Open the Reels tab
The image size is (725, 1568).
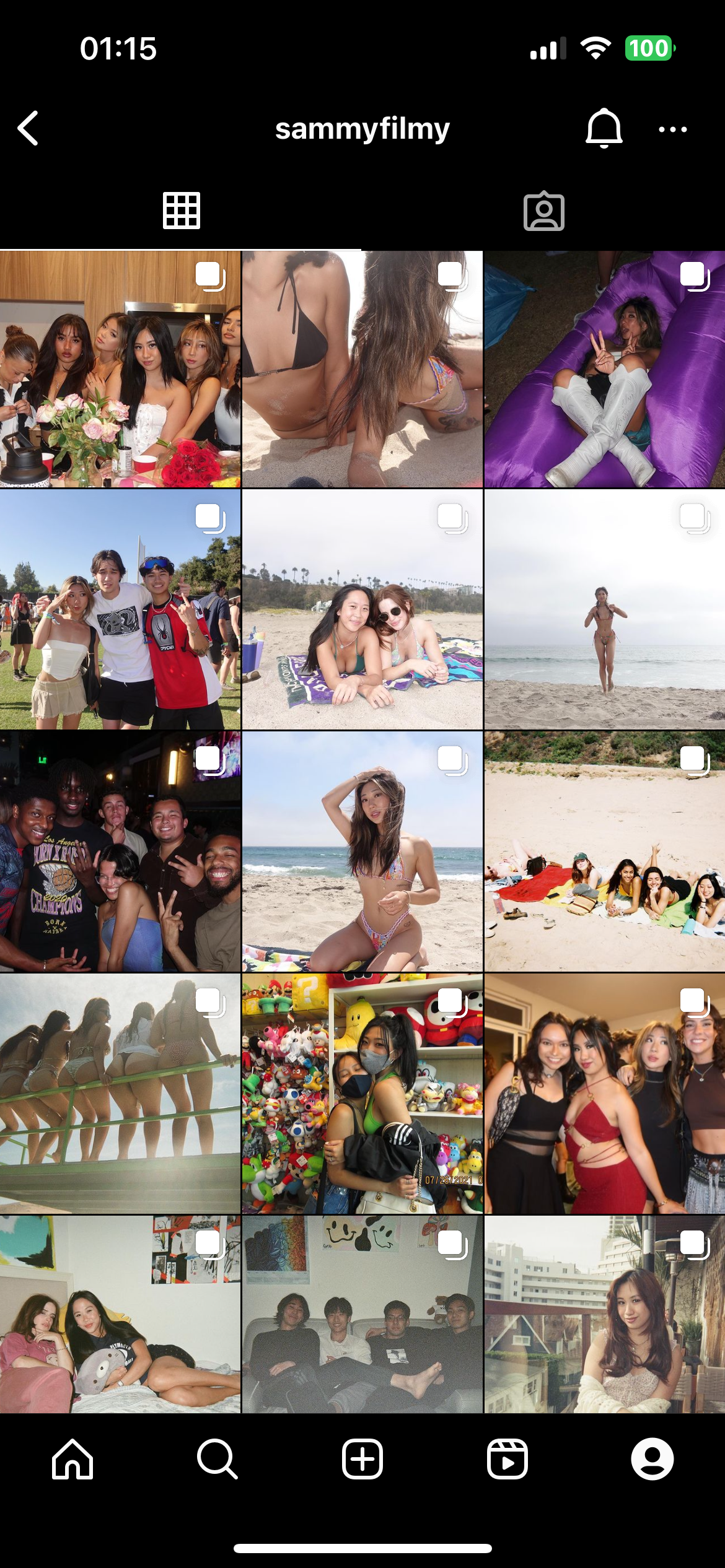507,1459
